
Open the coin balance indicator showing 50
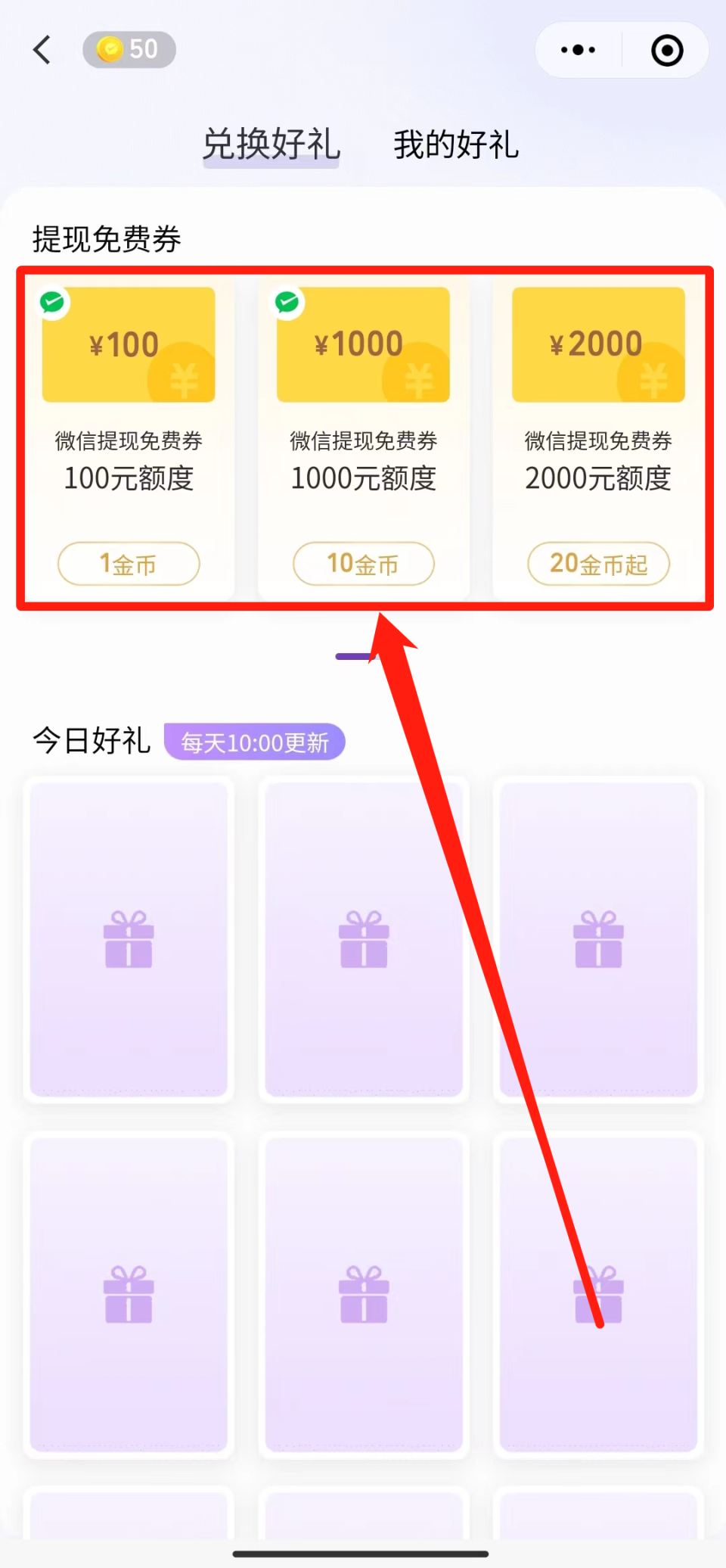pyautogui.click(x=129, y=48)
